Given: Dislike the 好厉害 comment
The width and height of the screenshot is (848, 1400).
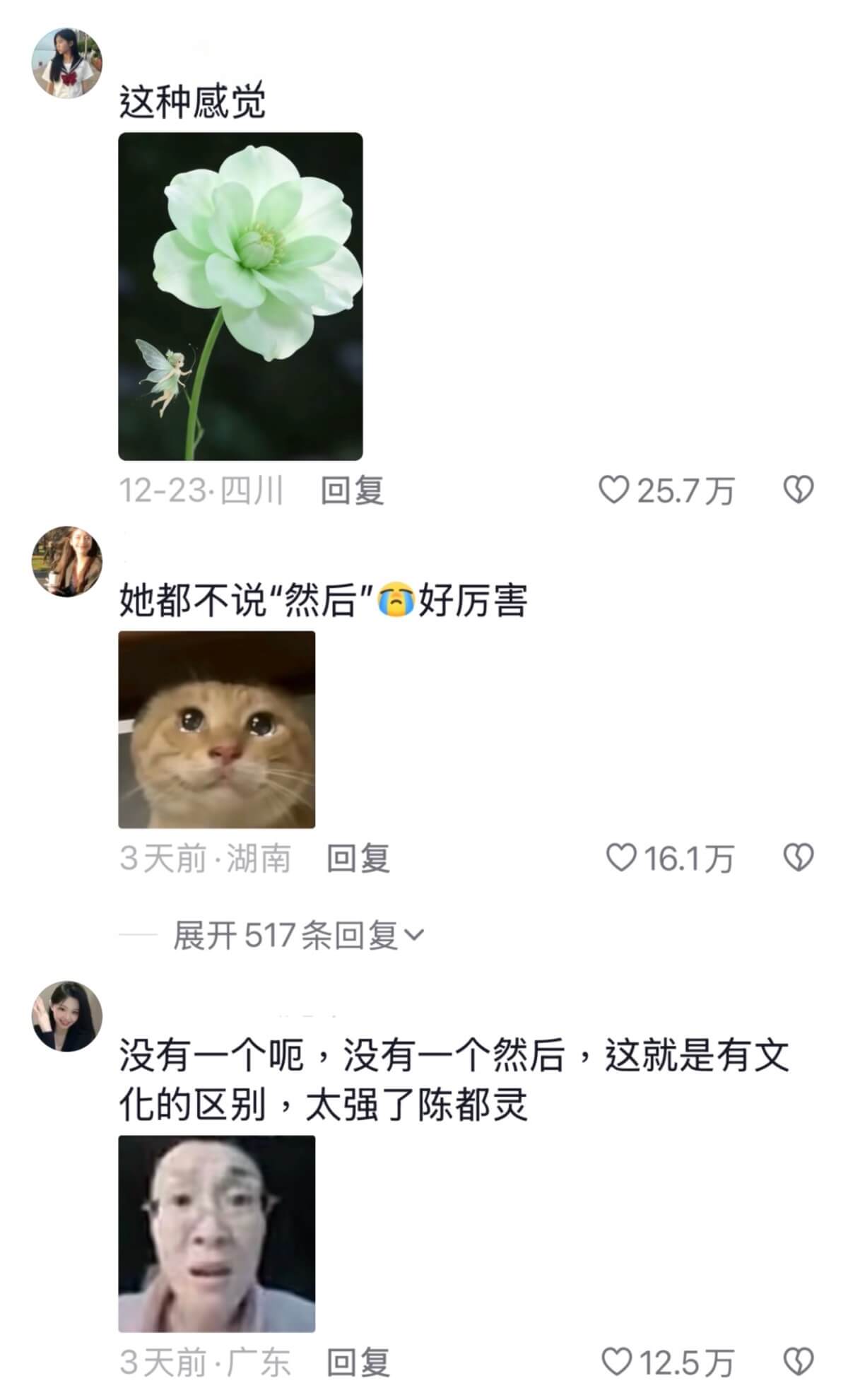Looking at the screenshot, I should [x=799, y=858].
